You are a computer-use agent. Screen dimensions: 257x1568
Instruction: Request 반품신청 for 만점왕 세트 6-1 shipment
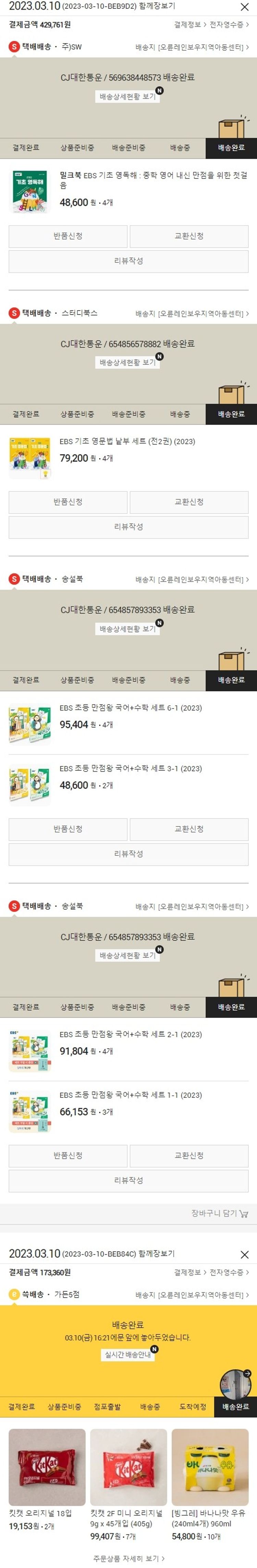[x=68, y=829]
